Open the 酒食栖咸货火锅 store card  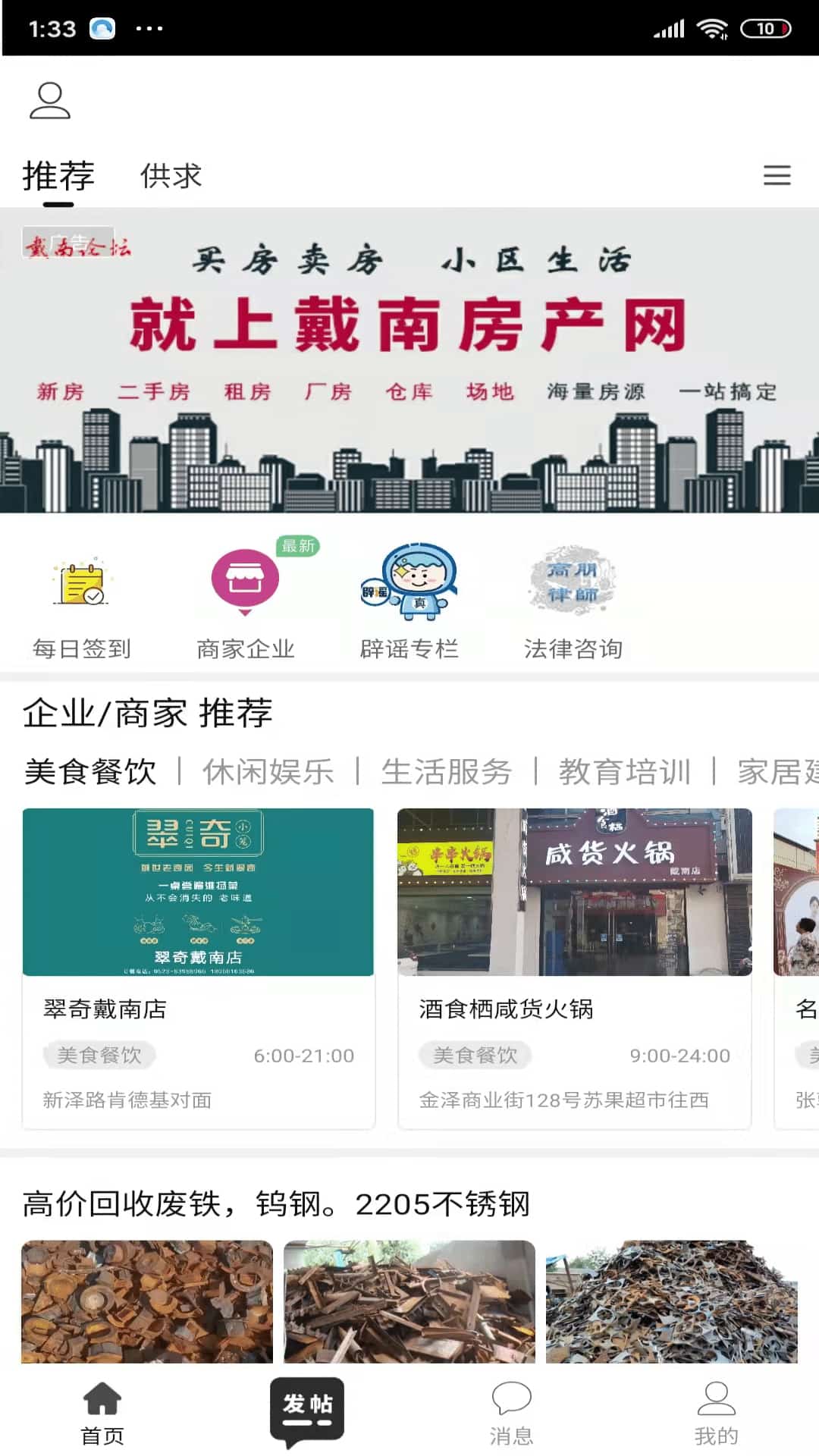pos(574,963)
